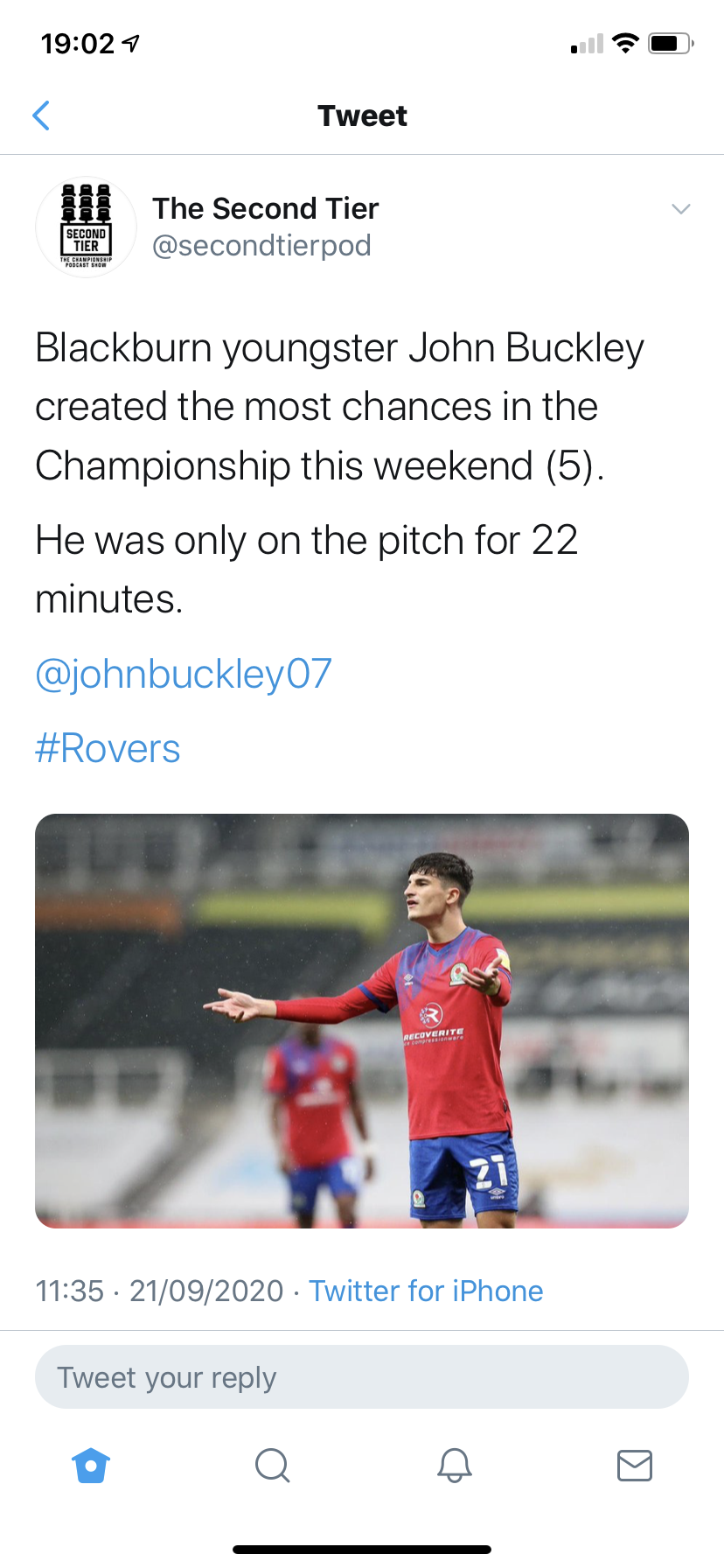Open The Second Tier profile picture
Screen dimensions: 724x1568
[x=86, y=227]
